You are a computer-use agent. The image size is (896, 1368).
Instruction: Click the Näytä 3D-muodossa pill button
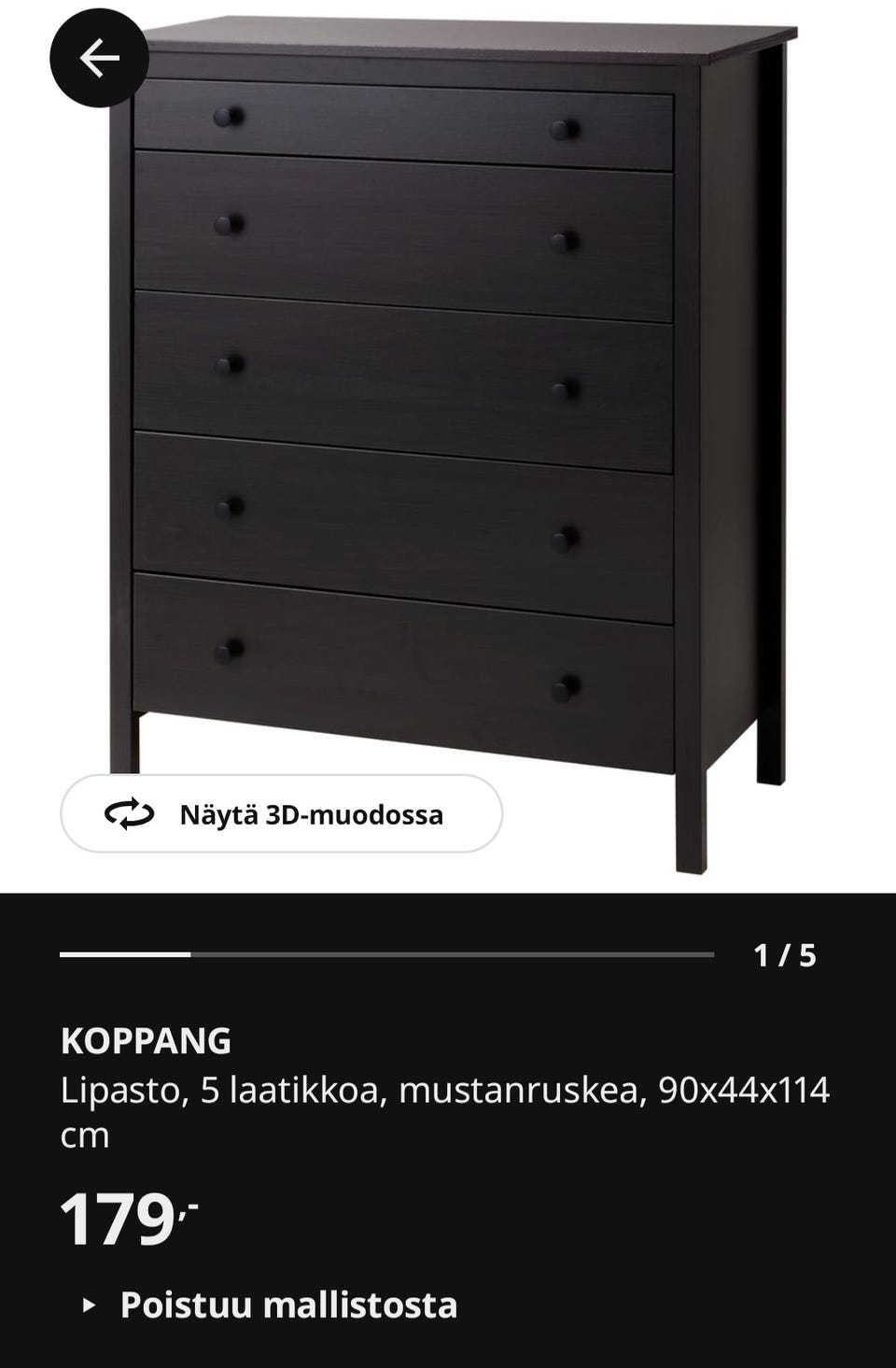pyautogui.click(x=280, y=814)
